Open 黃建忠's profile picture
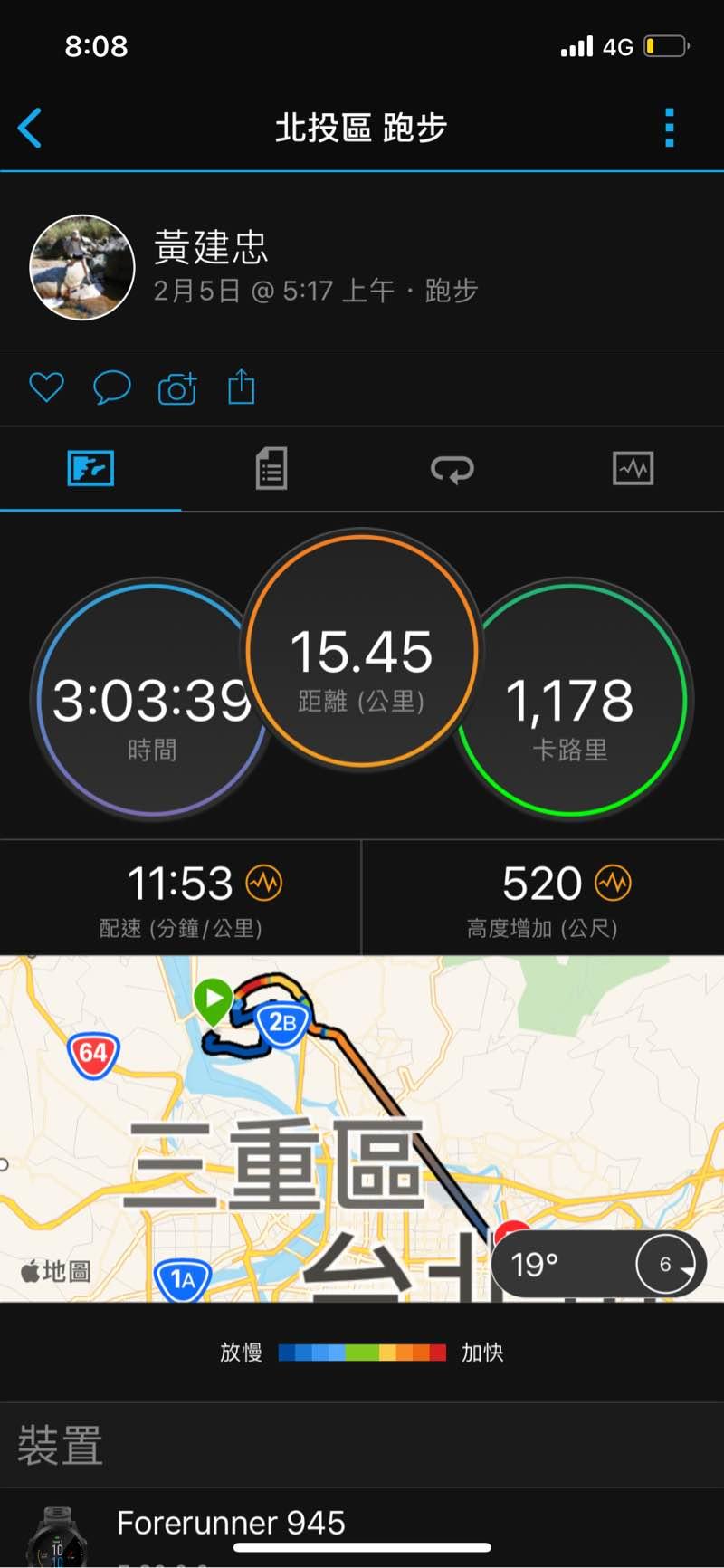Screen dimensions: 724x1568 [82, 267]
